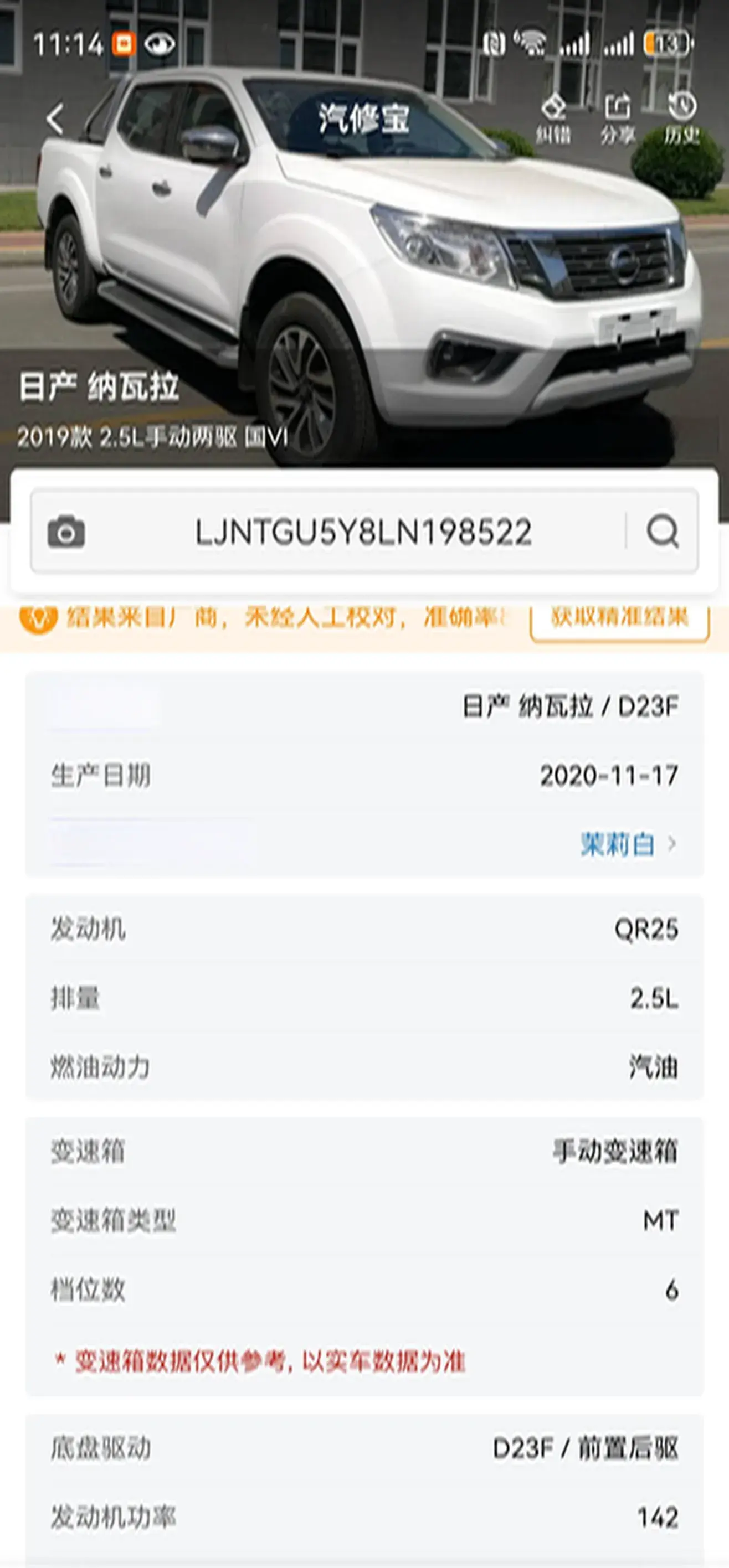Image resolution: width=729 pixels, height=1568 pixels.
Task: Open the 历史 query history
Action: coord(681,118)
